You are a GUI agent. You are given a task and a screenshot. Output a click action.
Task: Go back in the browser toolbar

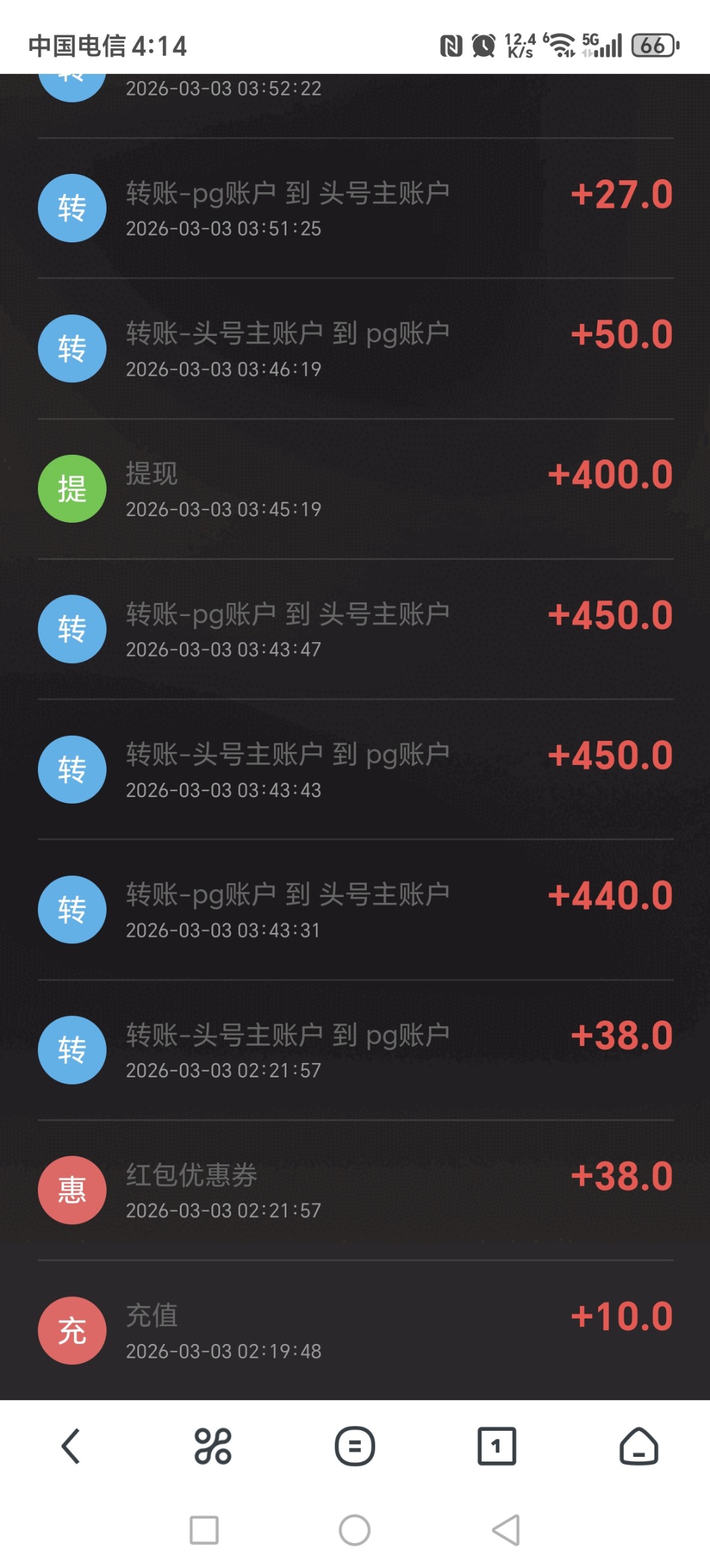pyautogui.click(x=71, y=1446)
